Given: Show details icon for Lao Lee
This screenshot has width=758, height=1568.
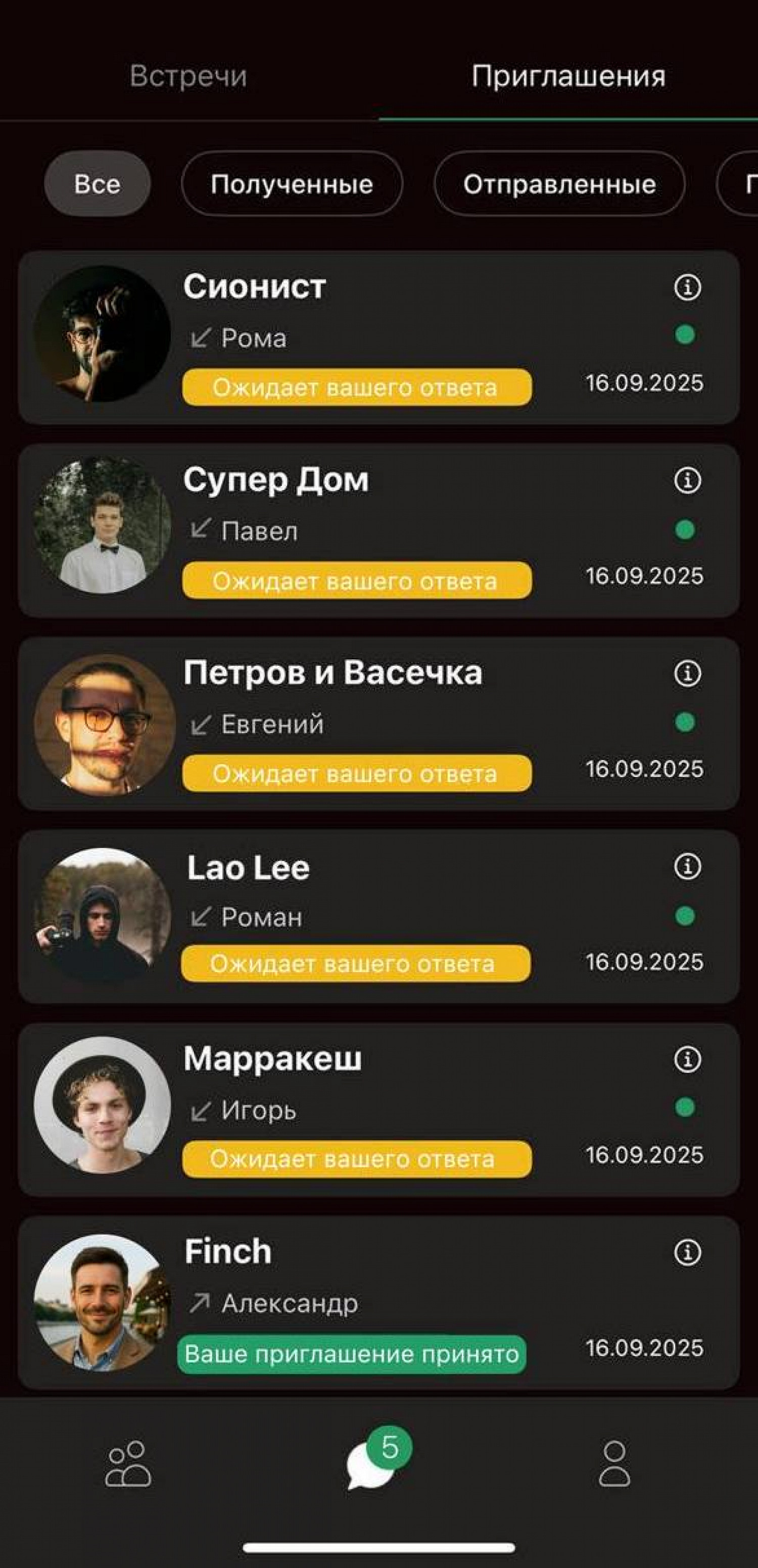Looking at the screenshot, I should pos(687,866).
